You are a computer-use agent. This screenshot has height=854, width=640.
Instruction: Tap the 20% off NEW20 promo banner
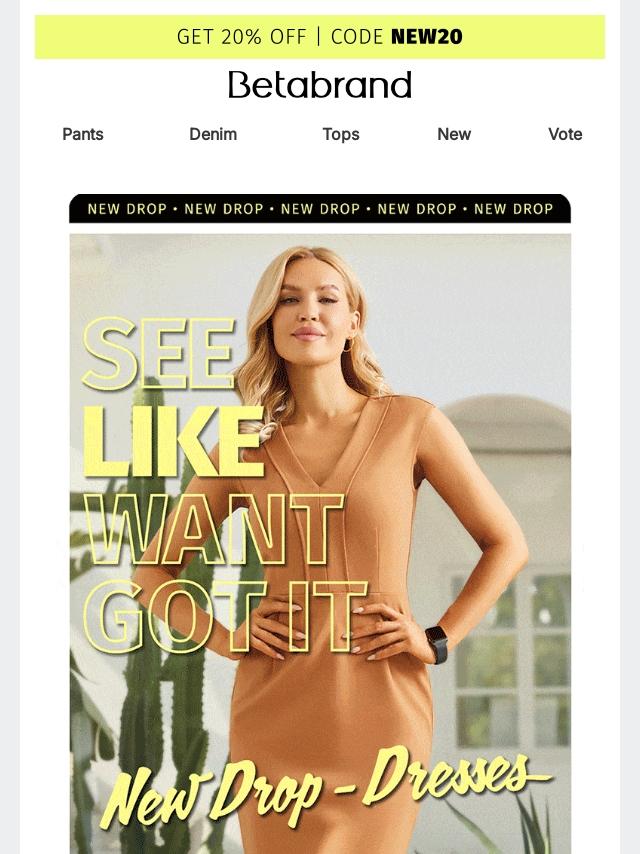tap(320, 36)
